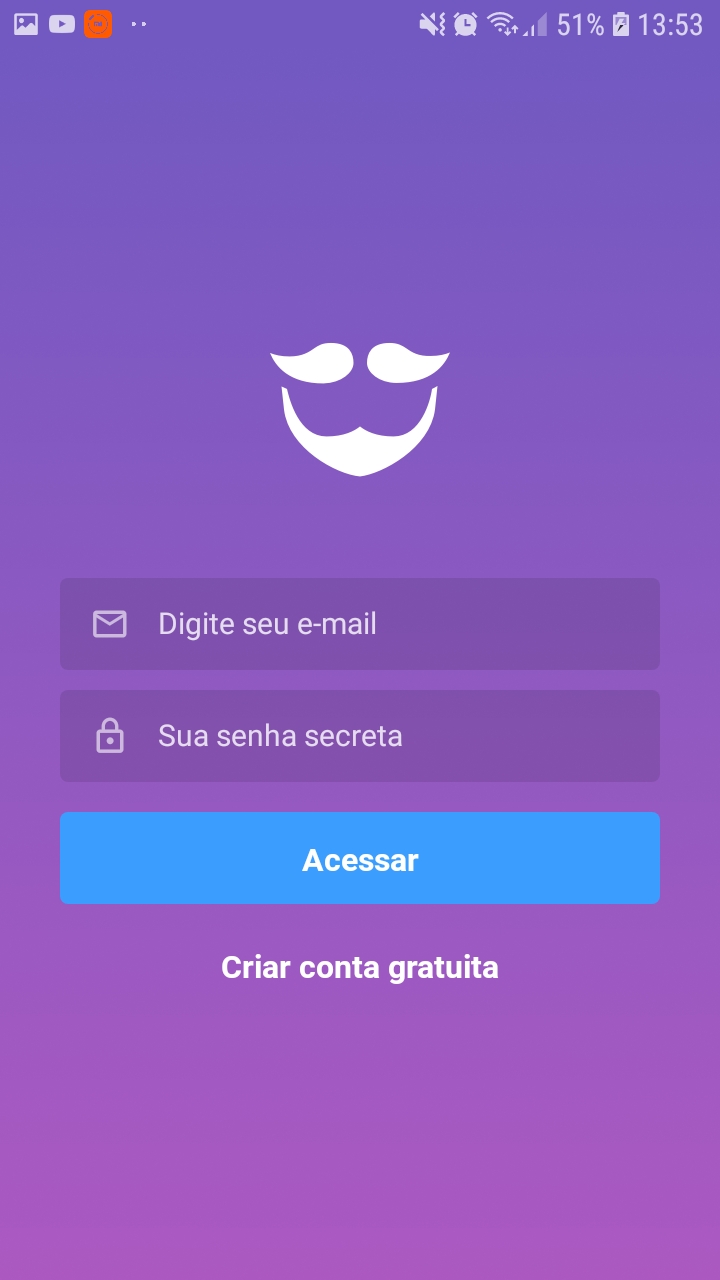Open "Criar conta gratuita" to sign up

click(x=360, y=967)
